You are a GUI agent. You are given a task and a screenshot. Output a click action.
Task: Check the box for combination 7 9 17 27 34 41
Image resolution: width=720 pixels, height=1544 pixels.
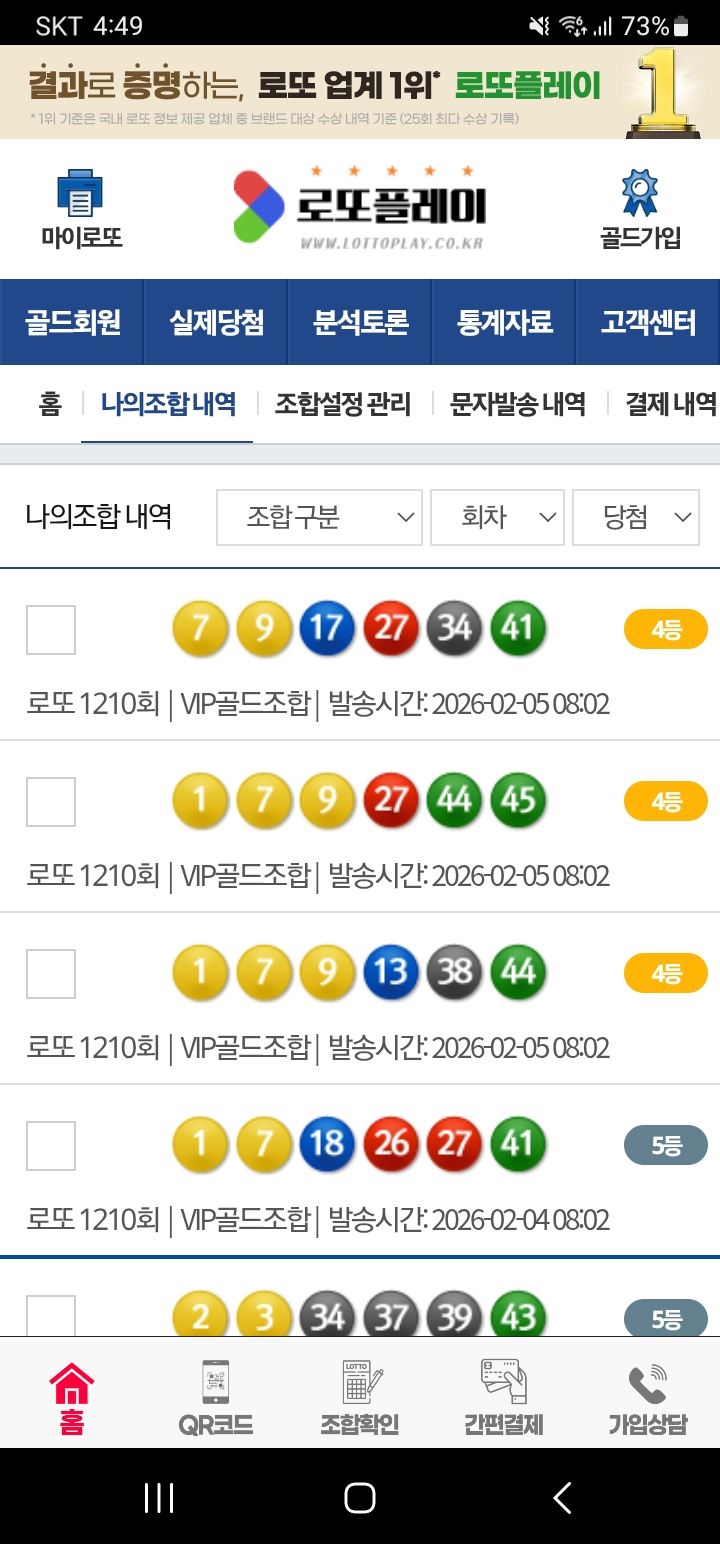pos(50,629)
